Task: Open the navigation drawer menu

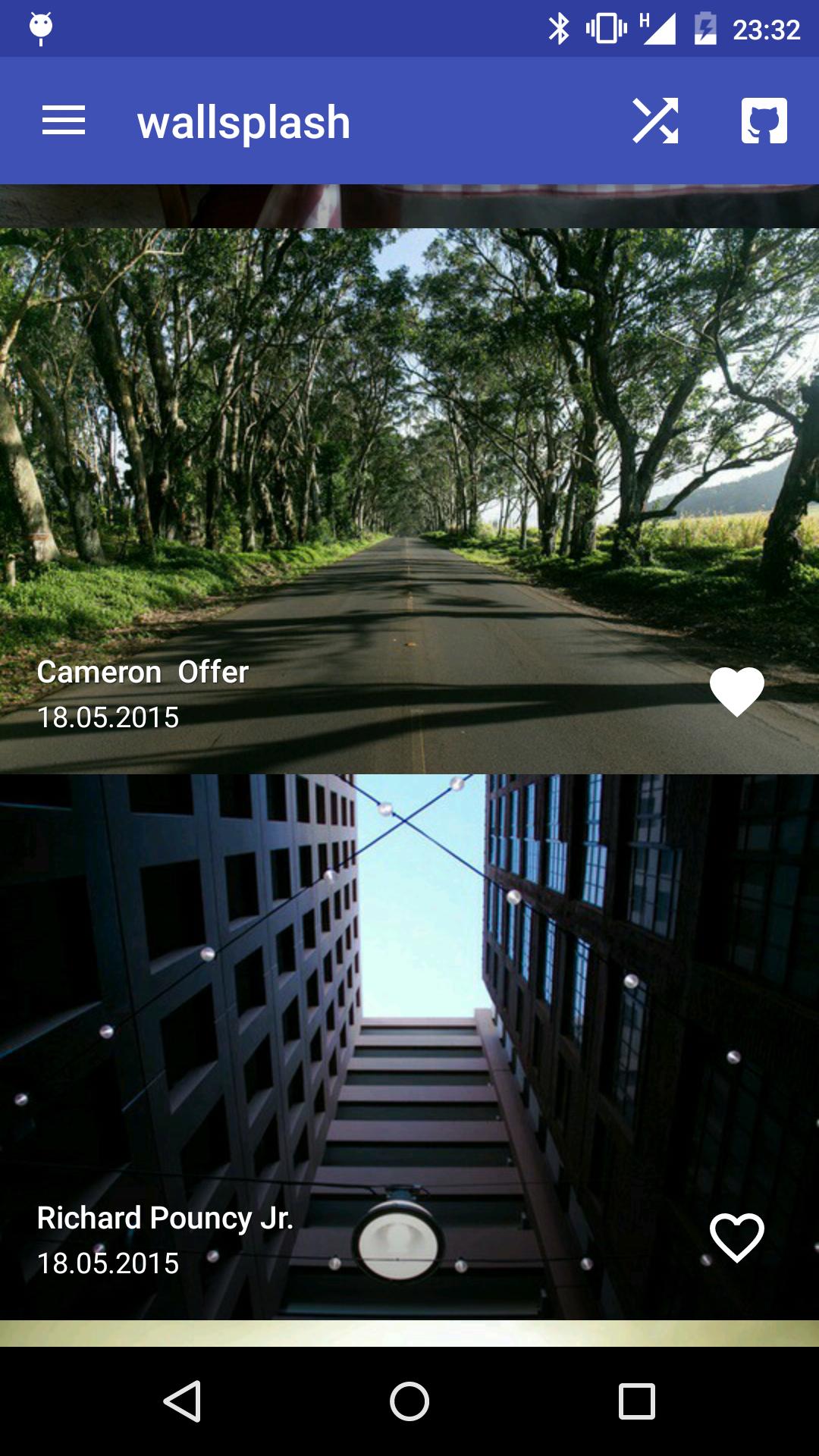Action: click(64, 121)
